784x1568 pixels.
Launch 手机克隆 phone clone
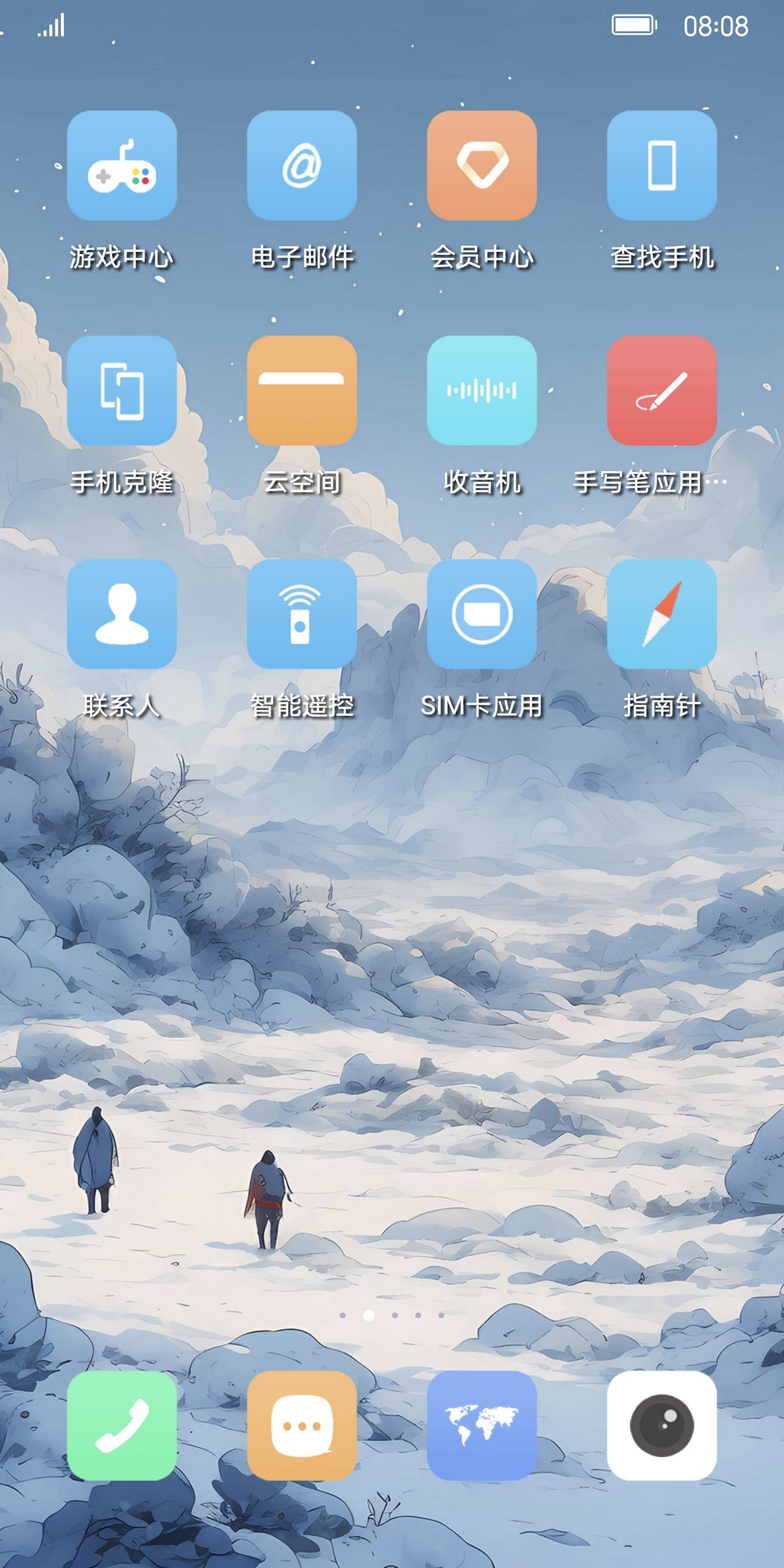(122, 391)
